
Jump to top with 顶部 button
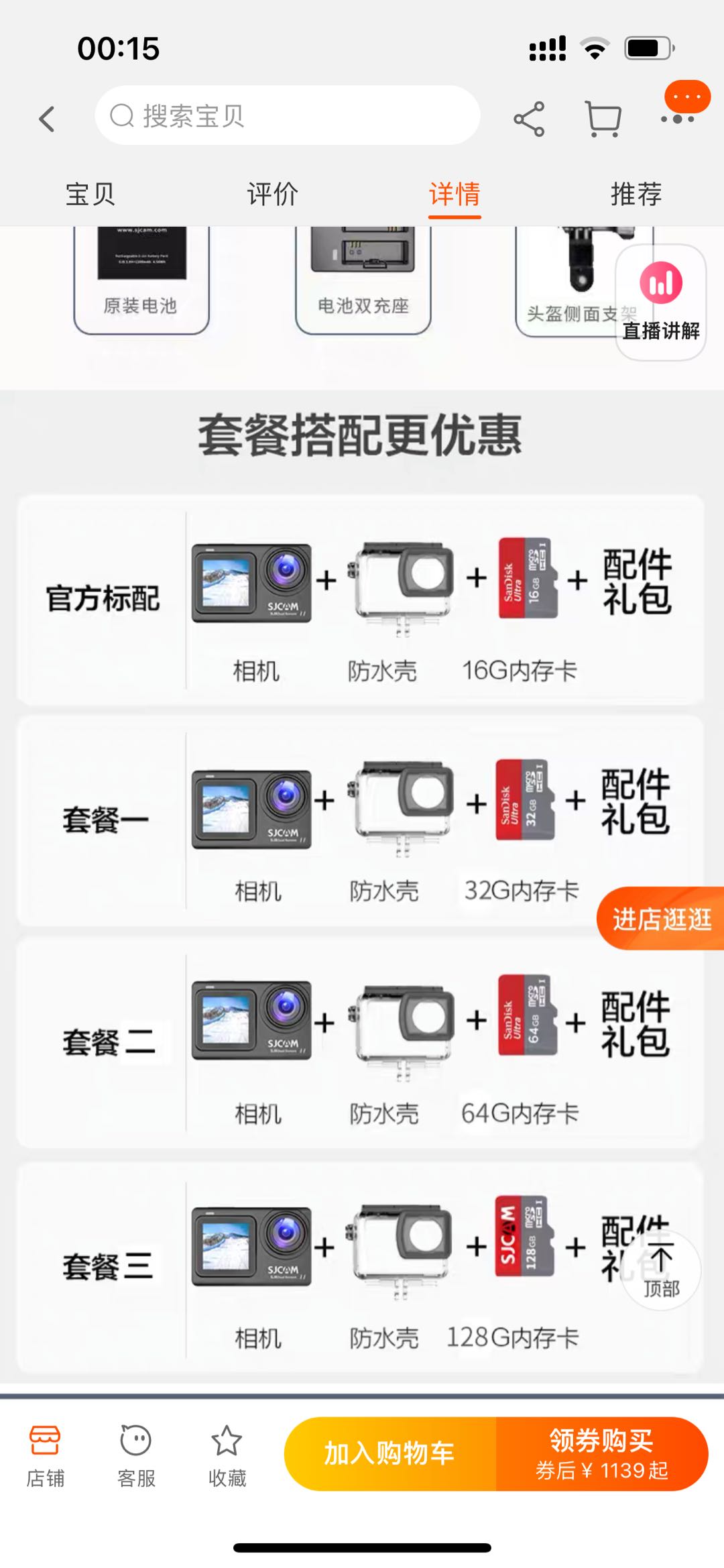tap(662, 1271)
